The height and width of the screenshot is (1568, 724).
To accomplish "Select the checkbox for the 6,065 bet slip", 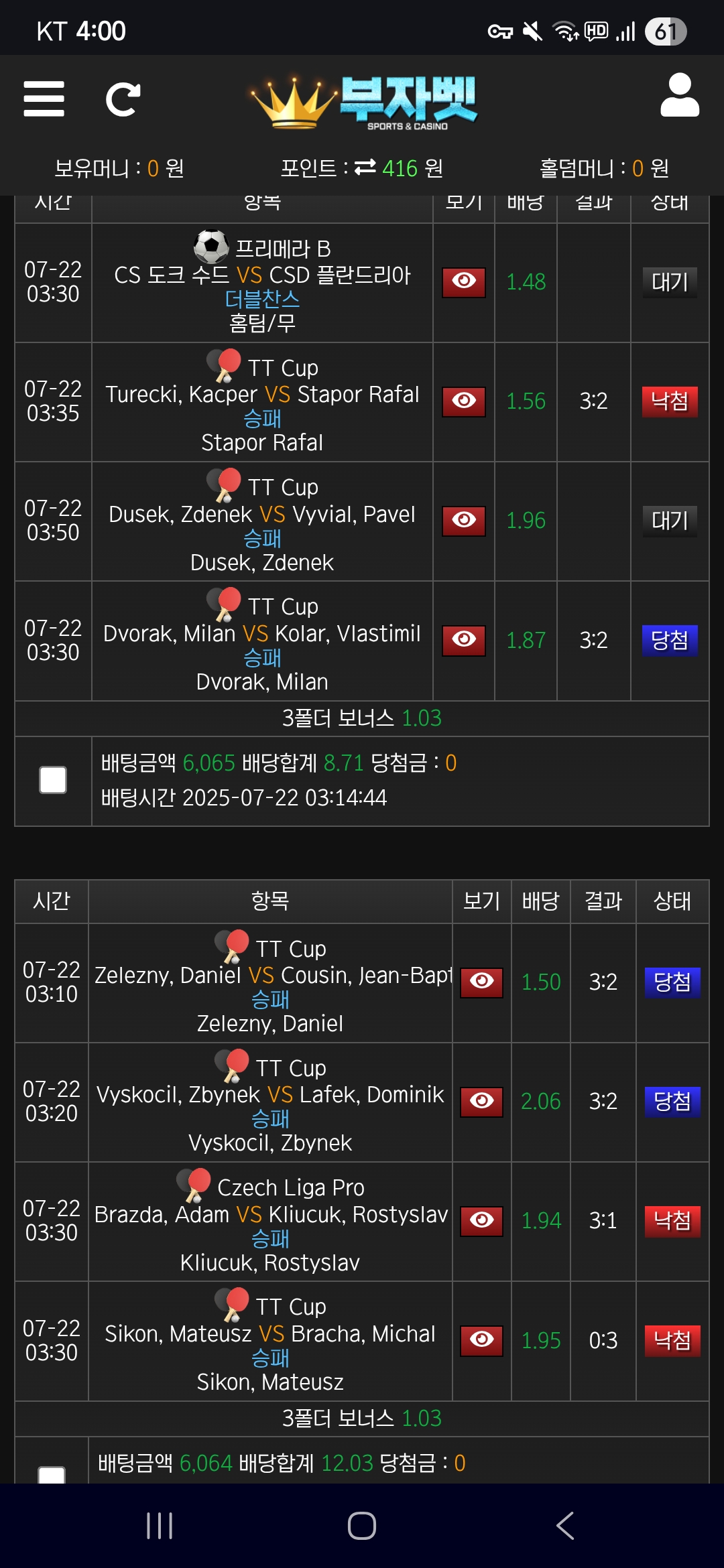I will (53, 780).
